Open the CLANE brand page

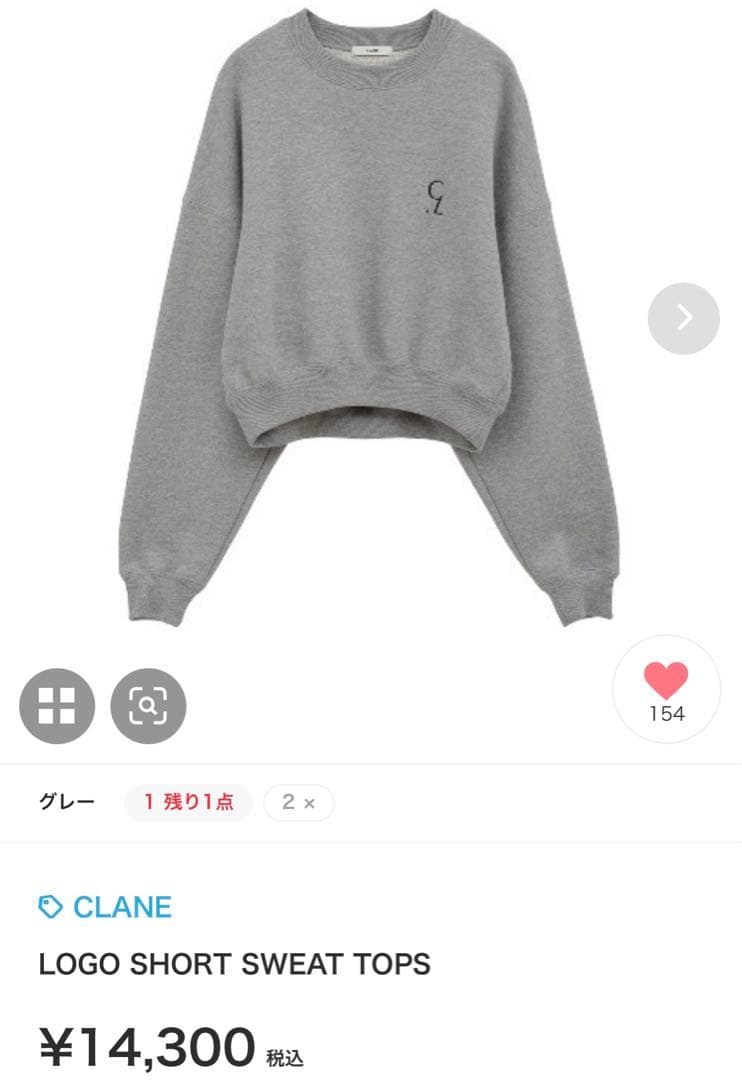[x=120, y=907]
